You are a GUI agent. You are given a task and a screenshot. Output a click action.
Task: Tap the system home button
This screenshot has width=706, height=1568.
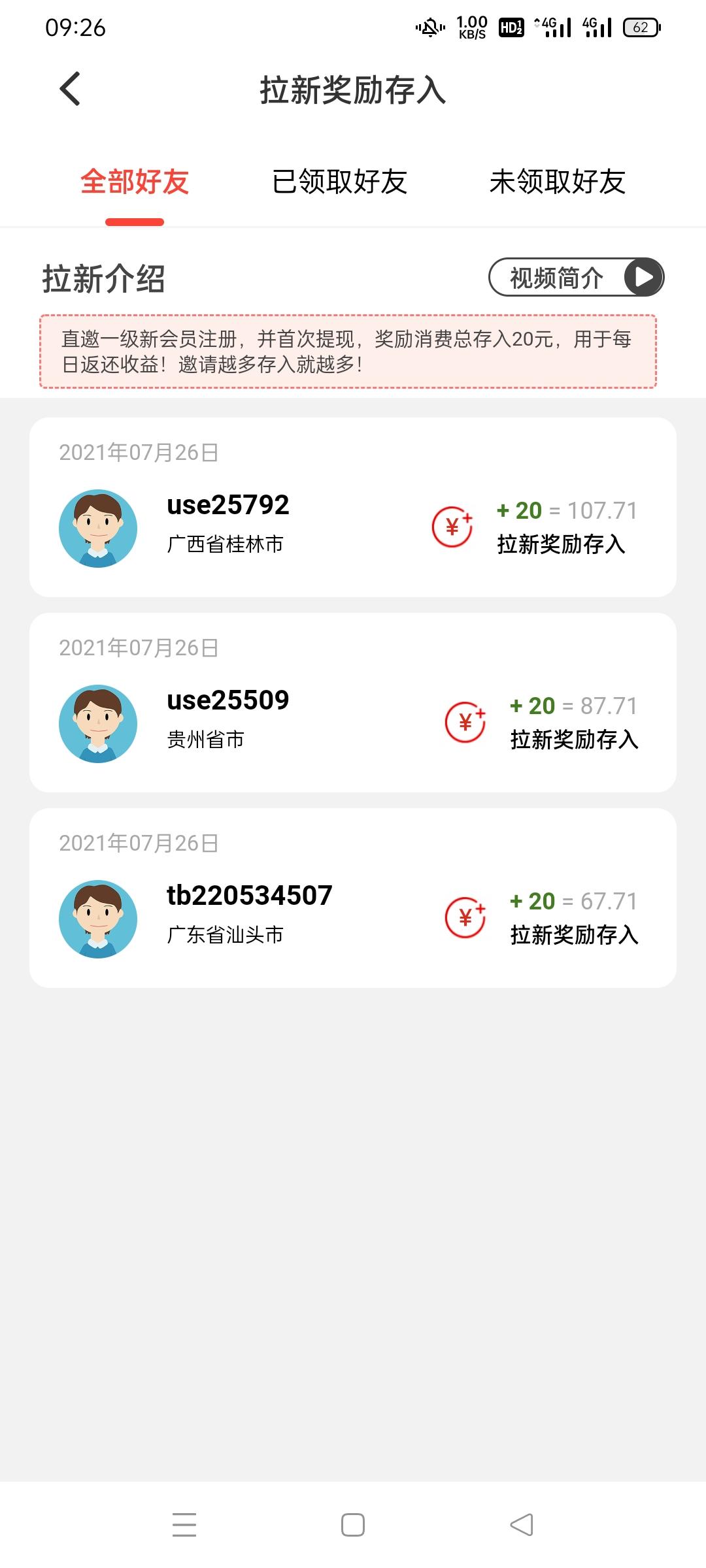[353, 1525]
